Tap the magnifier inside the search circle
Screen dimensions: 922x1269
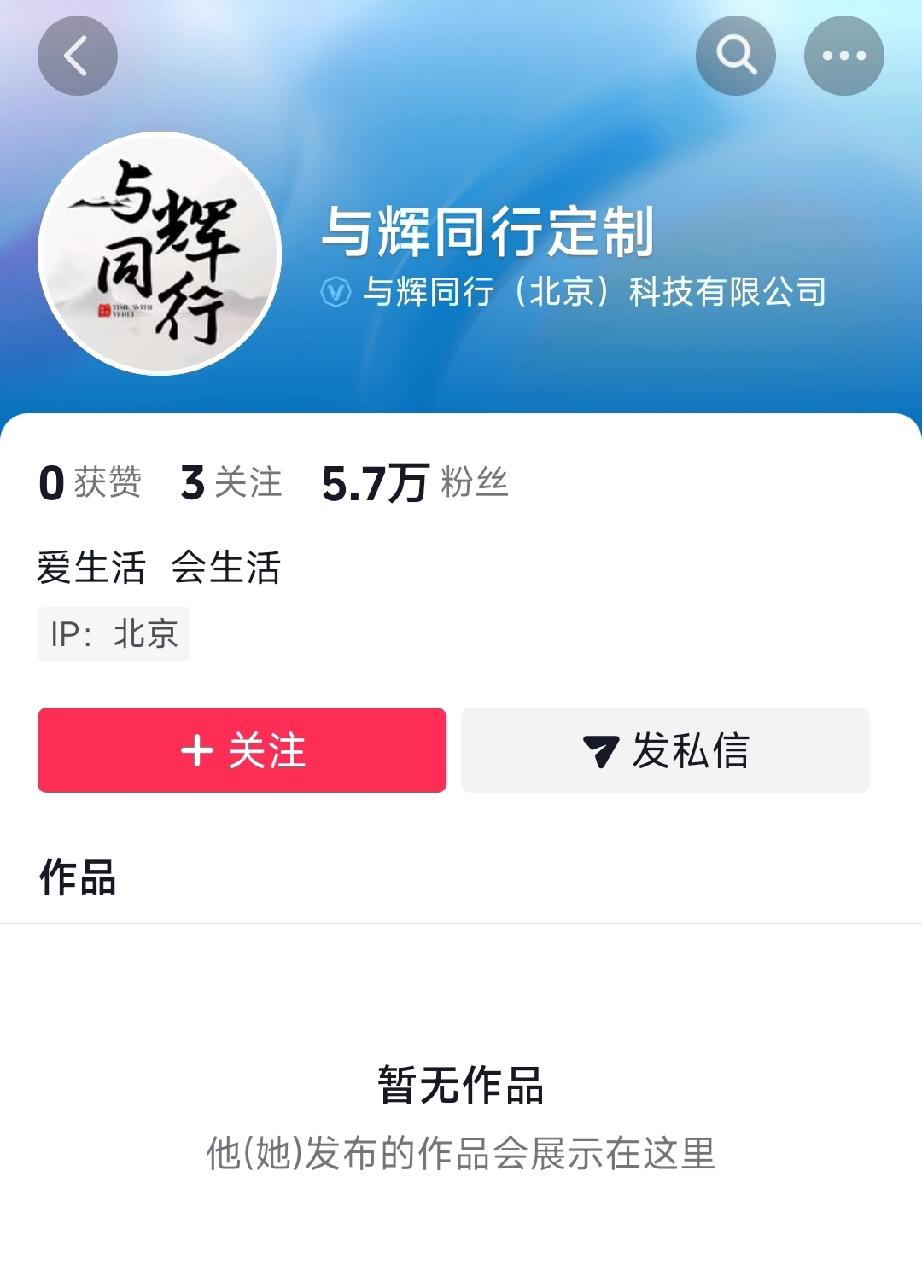click(x=735, y=55)
